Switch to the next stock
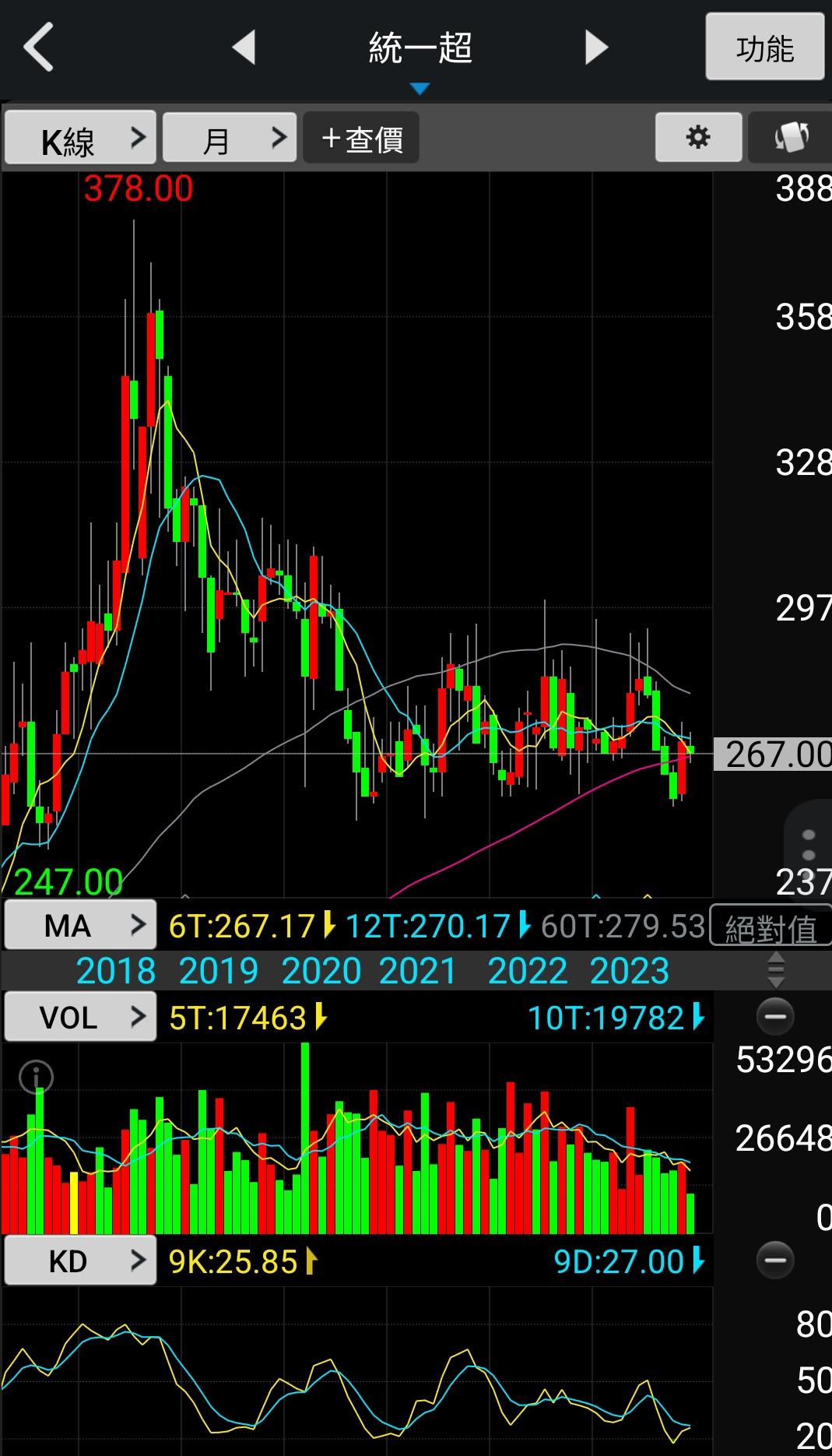 (x=596, y=47)
